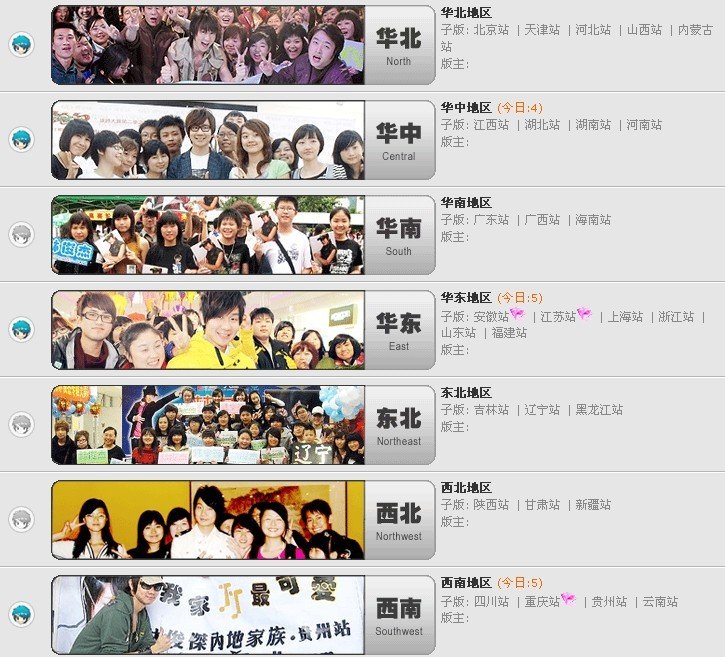725x657 pixels.
Task: Go to the 北京站 sub-forum
Action: click(491, 30)
